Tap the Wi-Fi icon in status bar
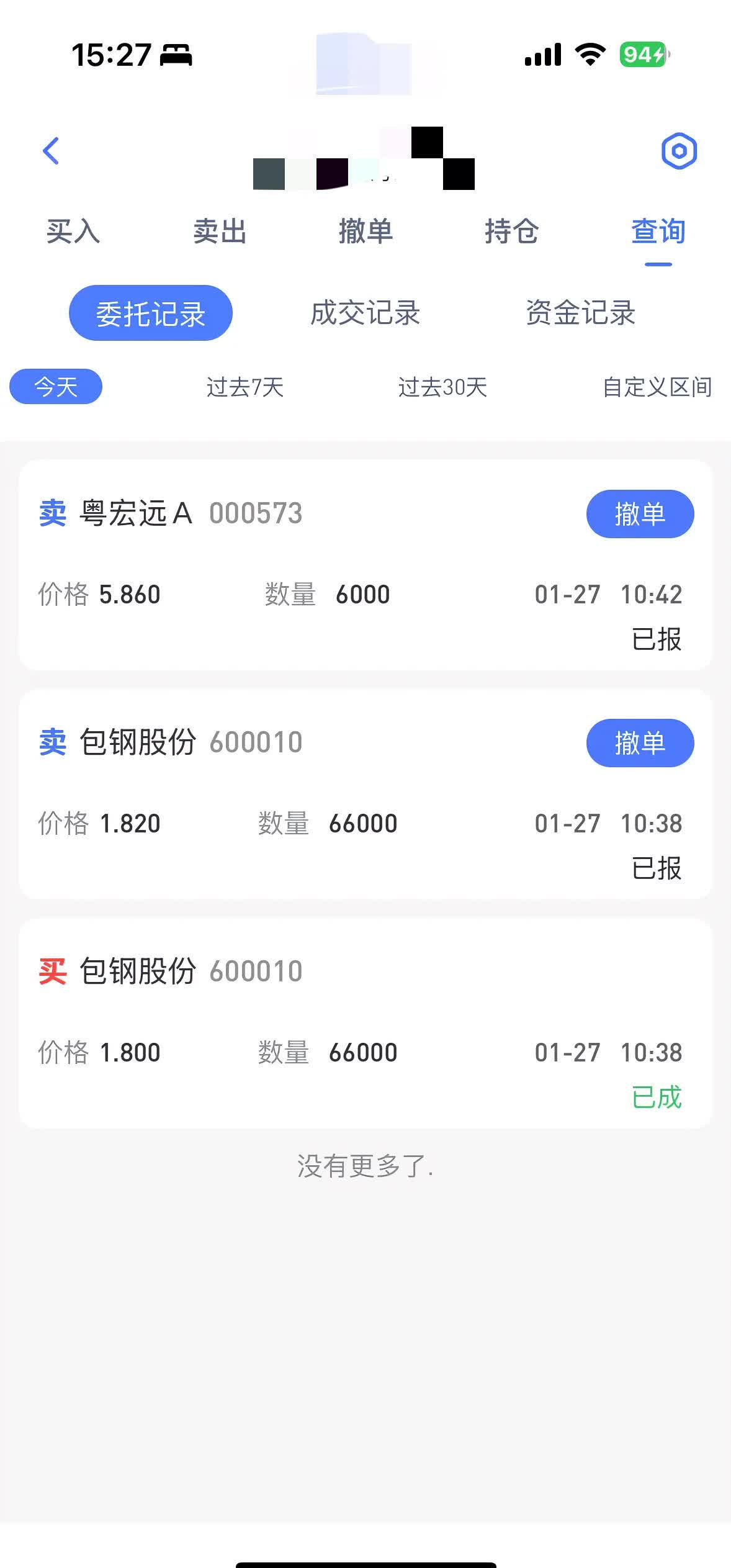The height and width of the screenshot is (1568, 731). tap(588, 55)
